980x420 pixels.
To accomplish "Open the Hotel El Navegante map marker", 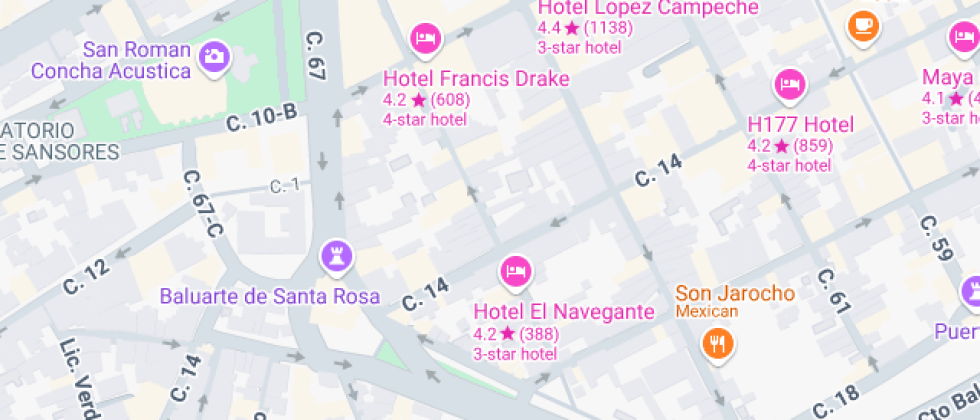I will point(515,271).
